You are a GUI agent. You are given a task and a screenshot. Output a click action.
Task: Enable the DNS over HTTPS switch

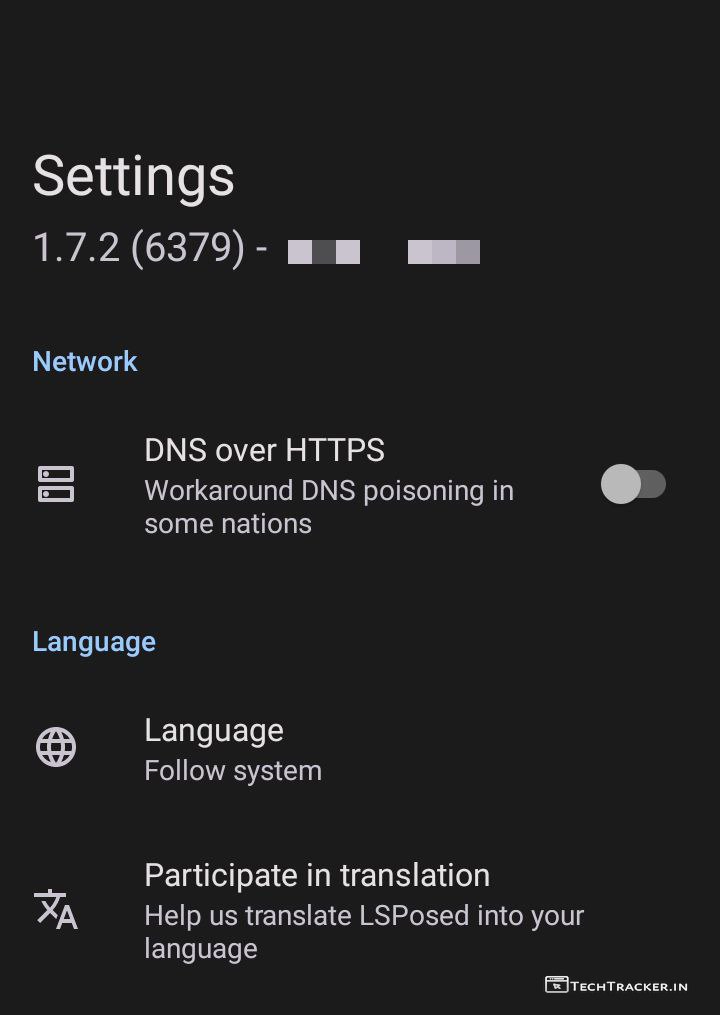tap(632, 485)
